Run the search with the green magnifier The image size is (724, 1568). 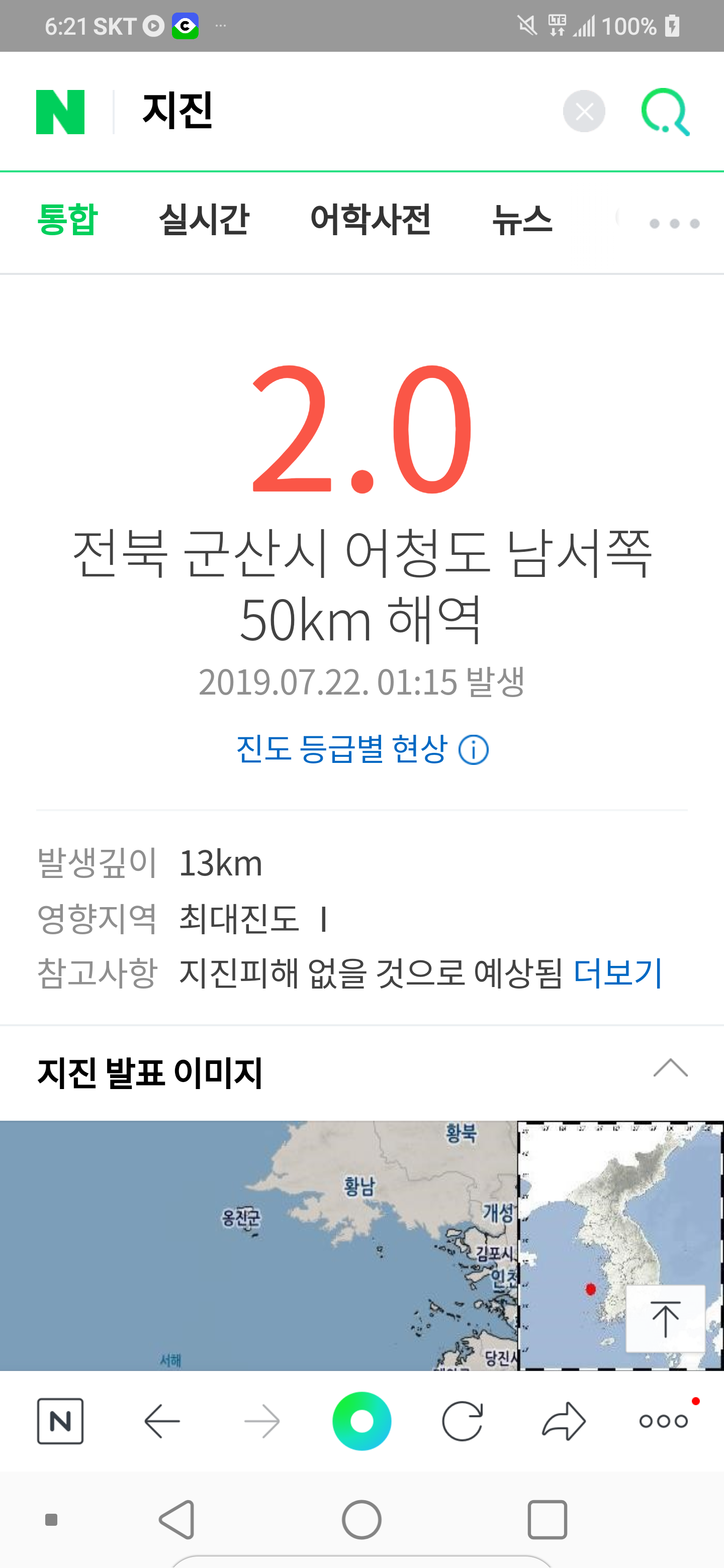pos(666,112)
